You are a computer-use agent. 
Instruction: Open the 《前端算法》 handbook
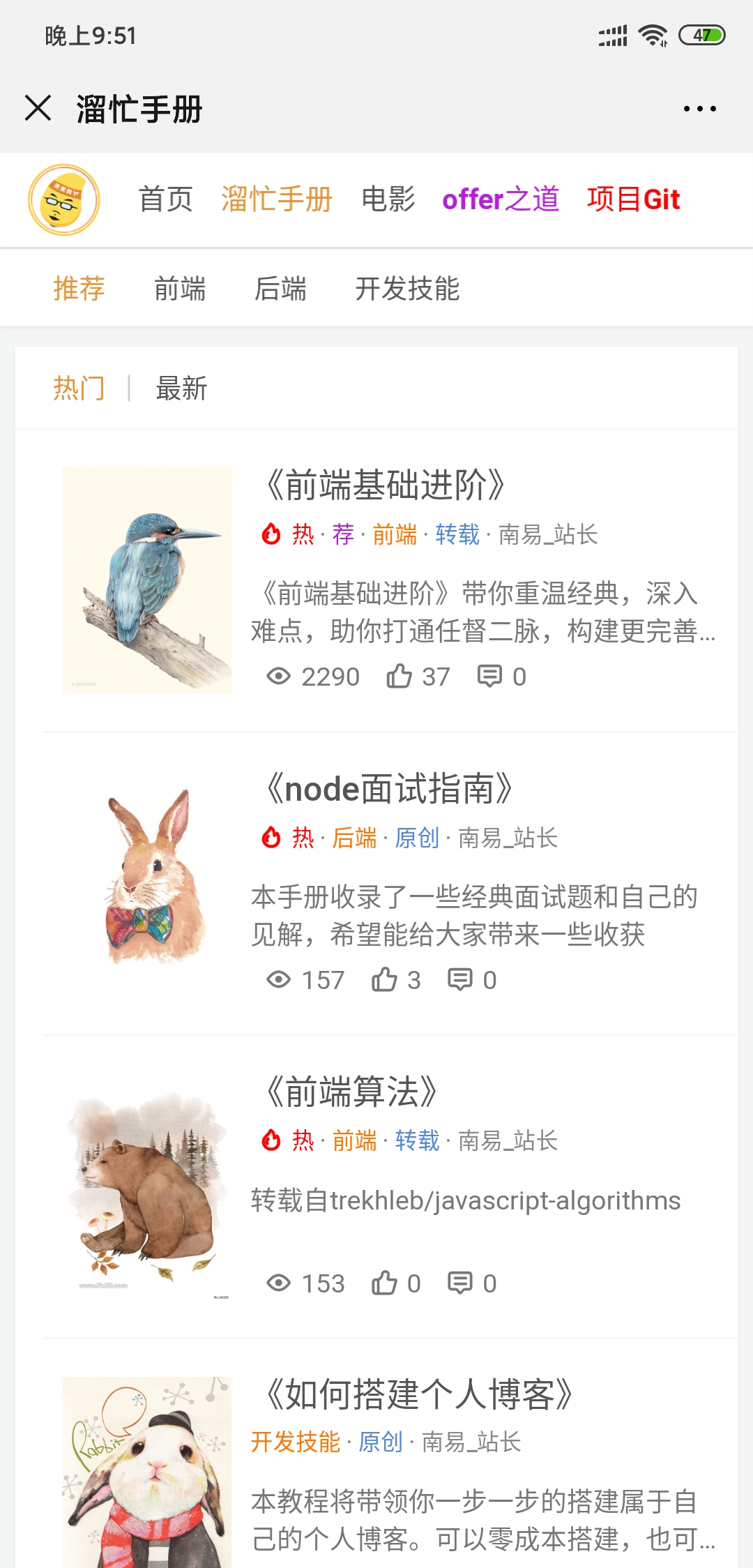(351, 1092)
